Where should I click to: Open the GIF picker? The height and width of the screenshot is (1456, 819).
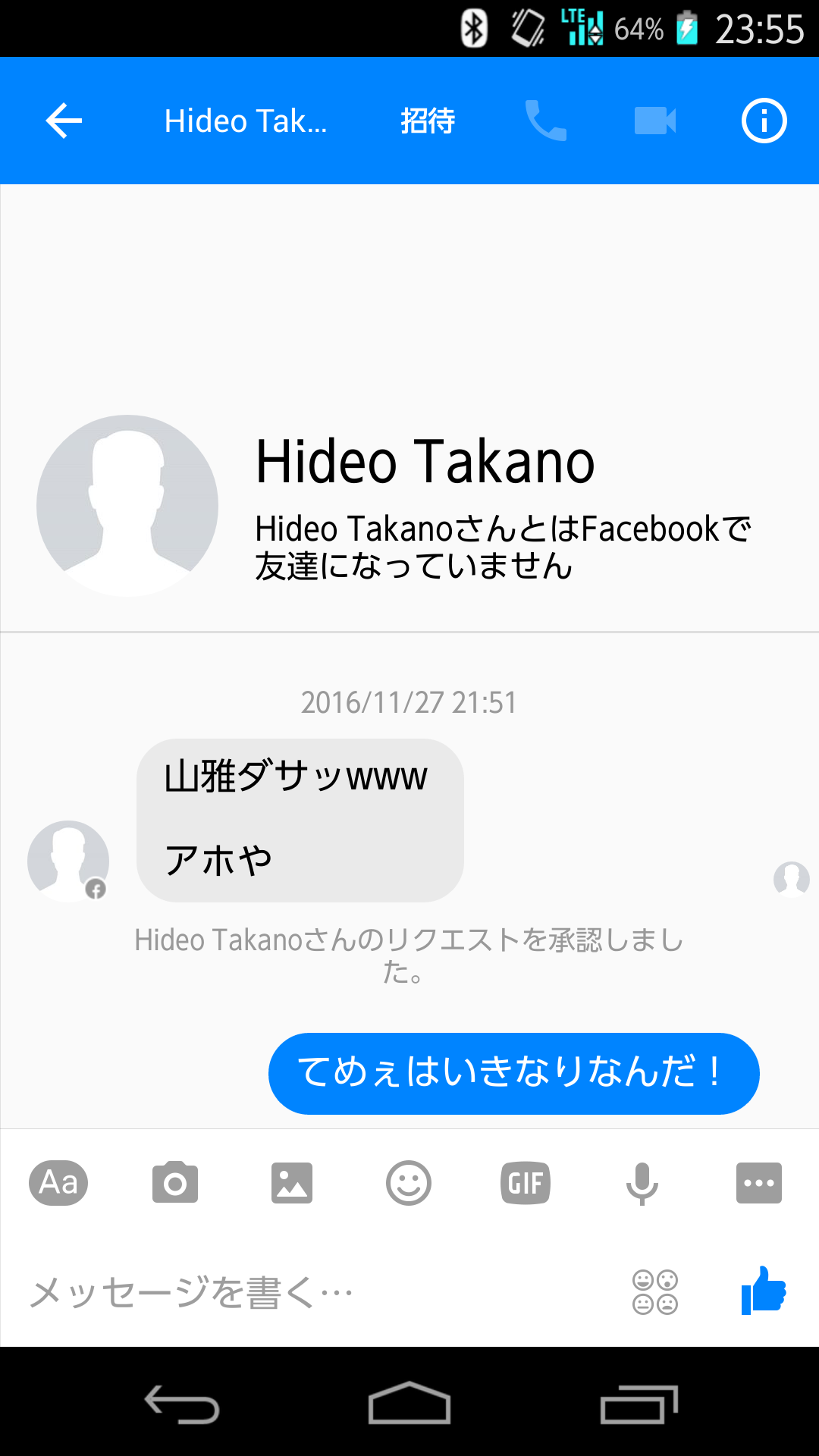(x=526, y=1183)
